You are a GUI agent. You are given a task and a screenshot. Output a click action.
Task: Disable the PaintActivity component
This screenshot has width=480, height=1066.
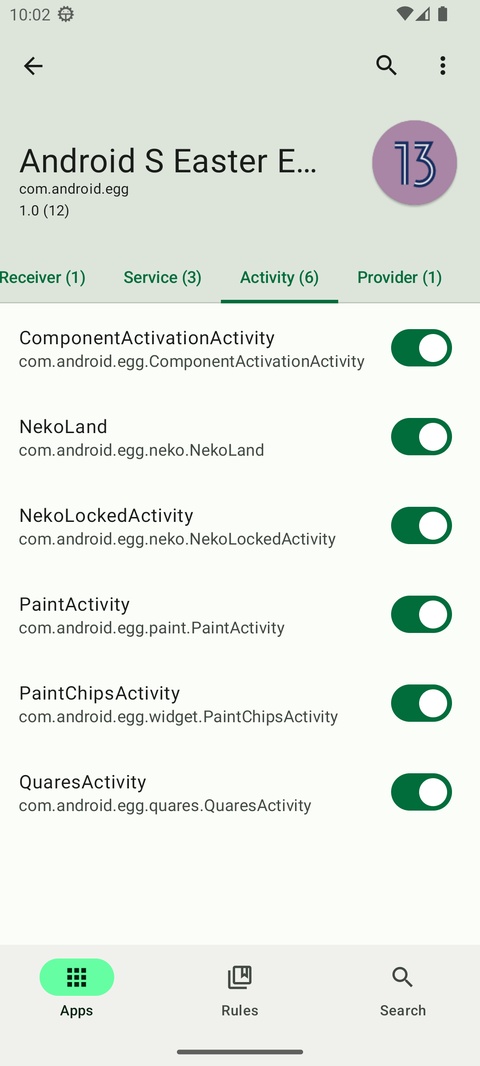coord(422,615)
